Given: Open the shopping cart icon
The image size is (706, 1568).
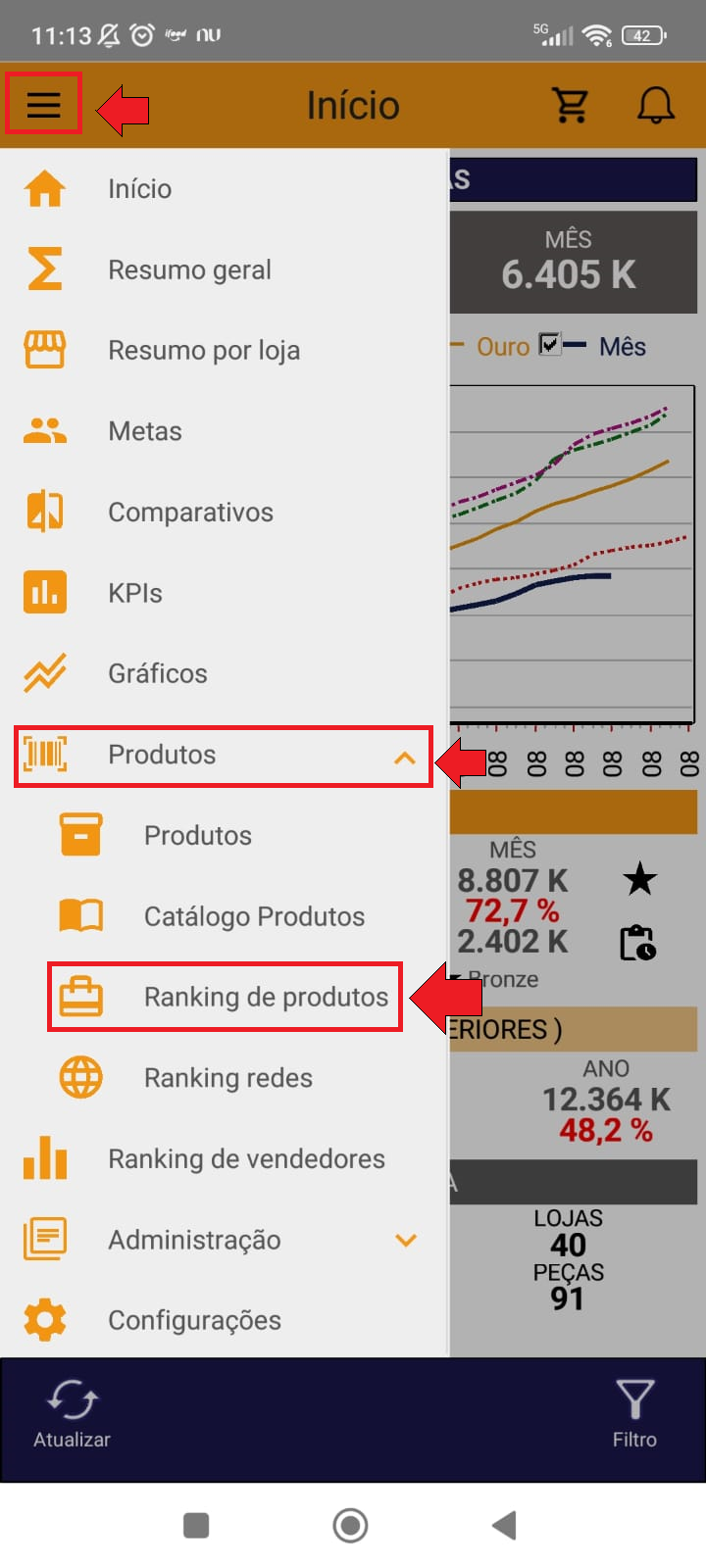Looking at the screenshot, I should point(571,105).
